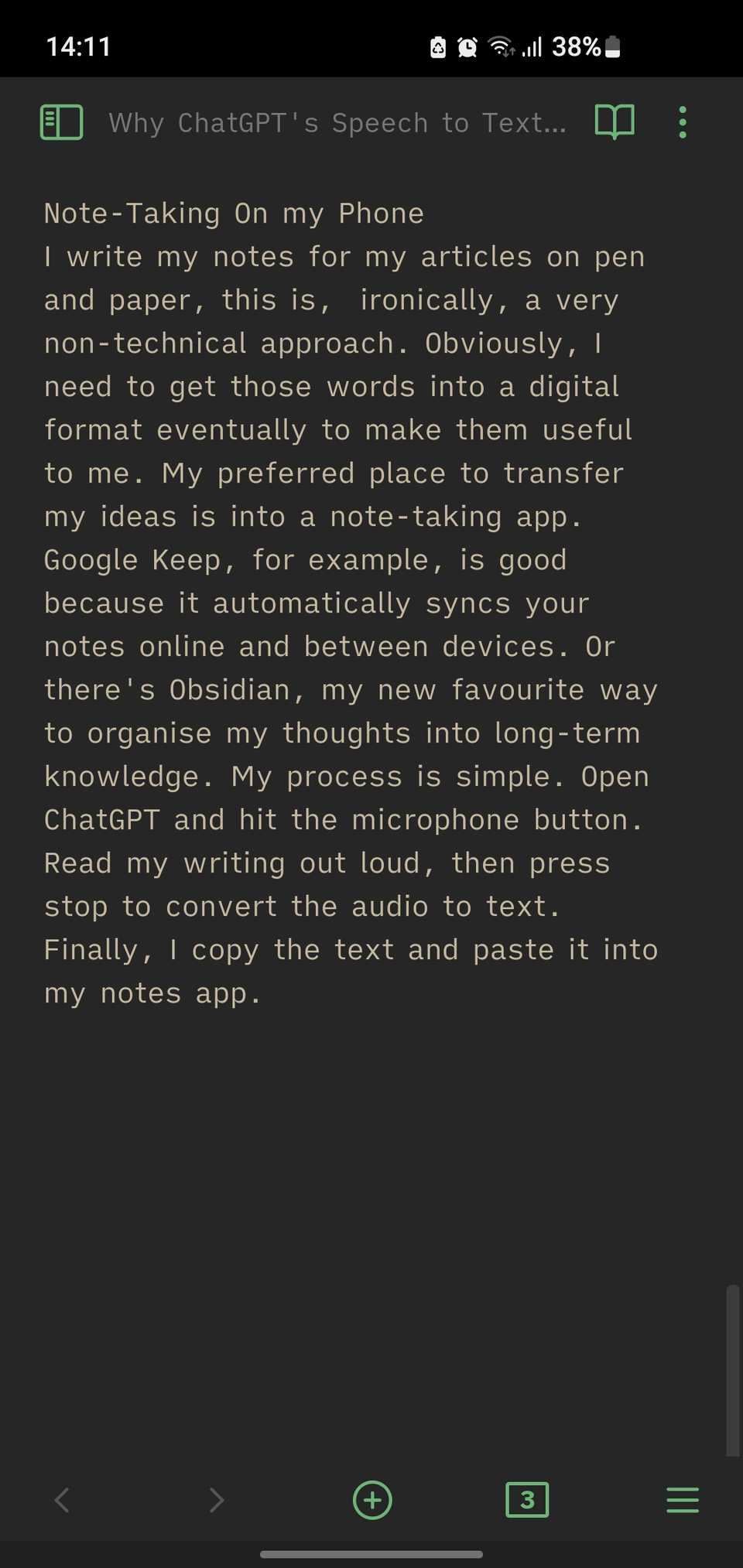Create new note with plus button
This screenshot has width=743, height=1568.
[372, 1501]
